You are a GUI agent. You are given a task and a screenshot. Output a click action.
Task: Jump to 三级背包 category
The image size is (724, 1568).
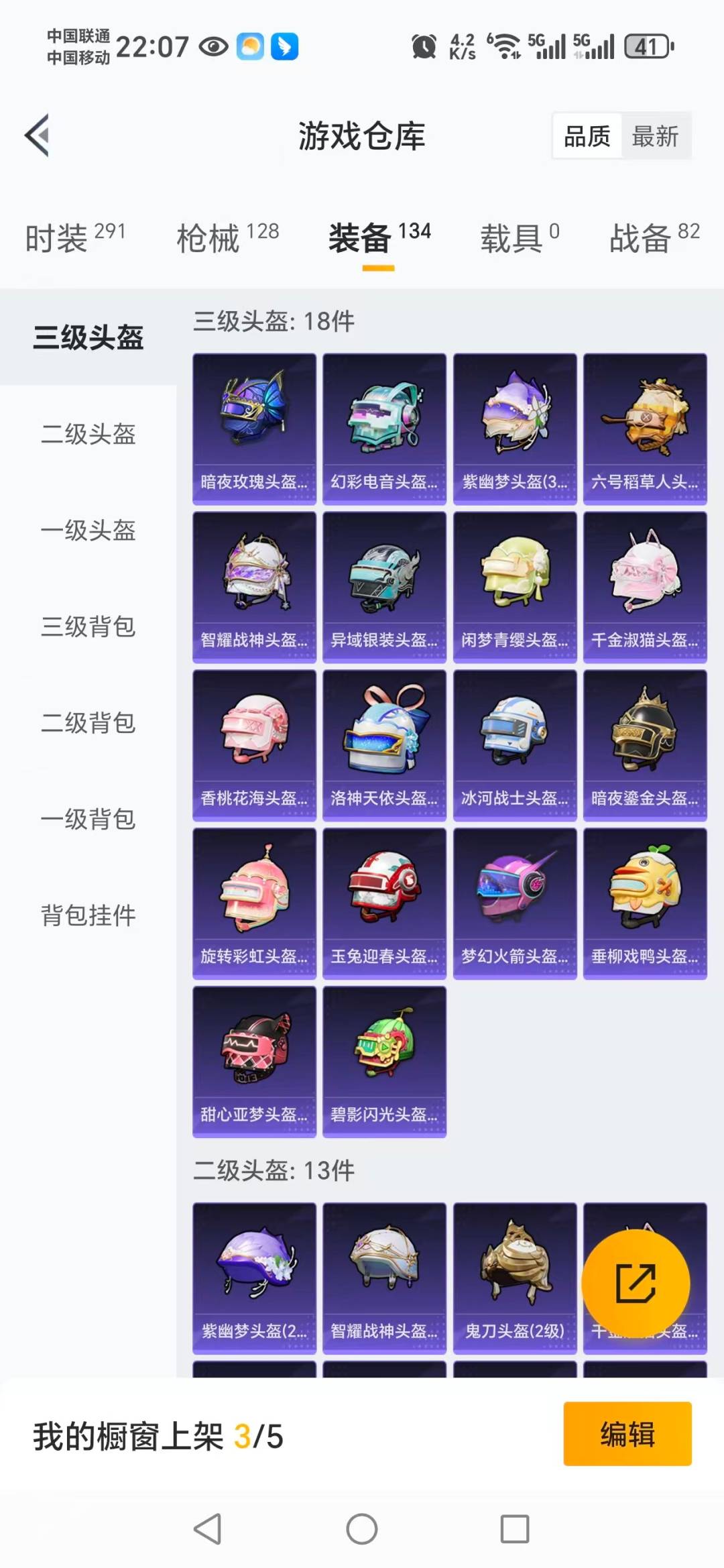[88, 626]
